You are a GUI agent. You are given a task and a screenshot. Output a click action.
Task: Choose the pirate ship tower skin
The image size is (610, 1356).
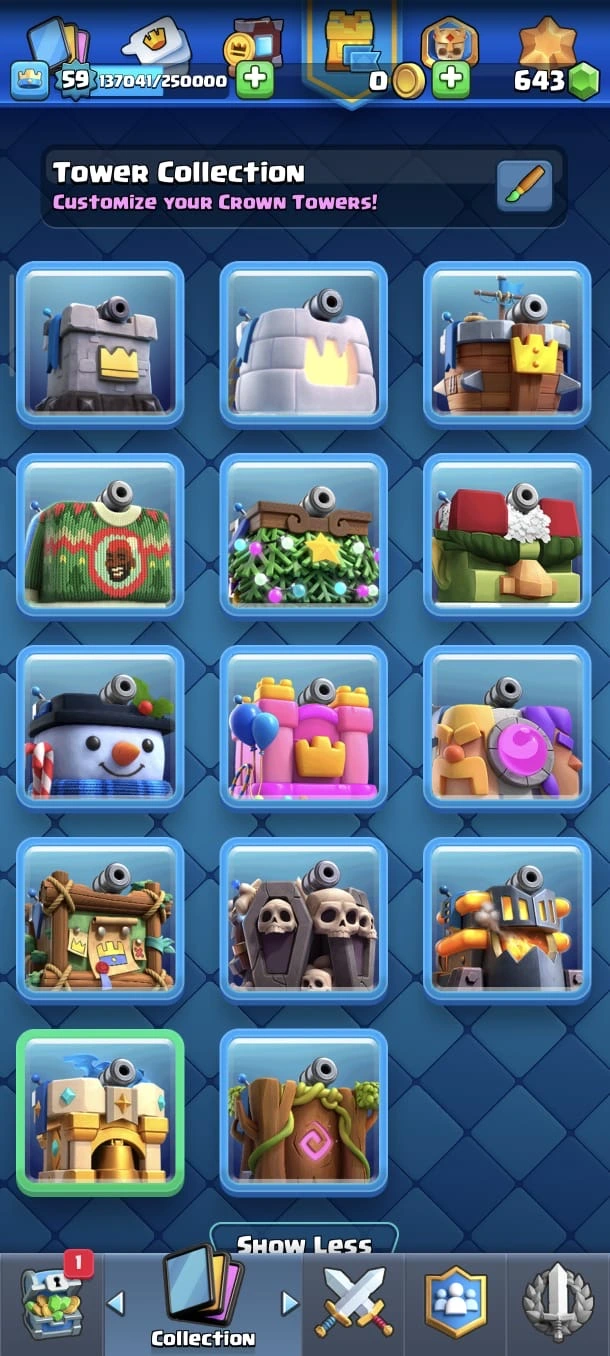pyautogui.click(x=507, y=344)
